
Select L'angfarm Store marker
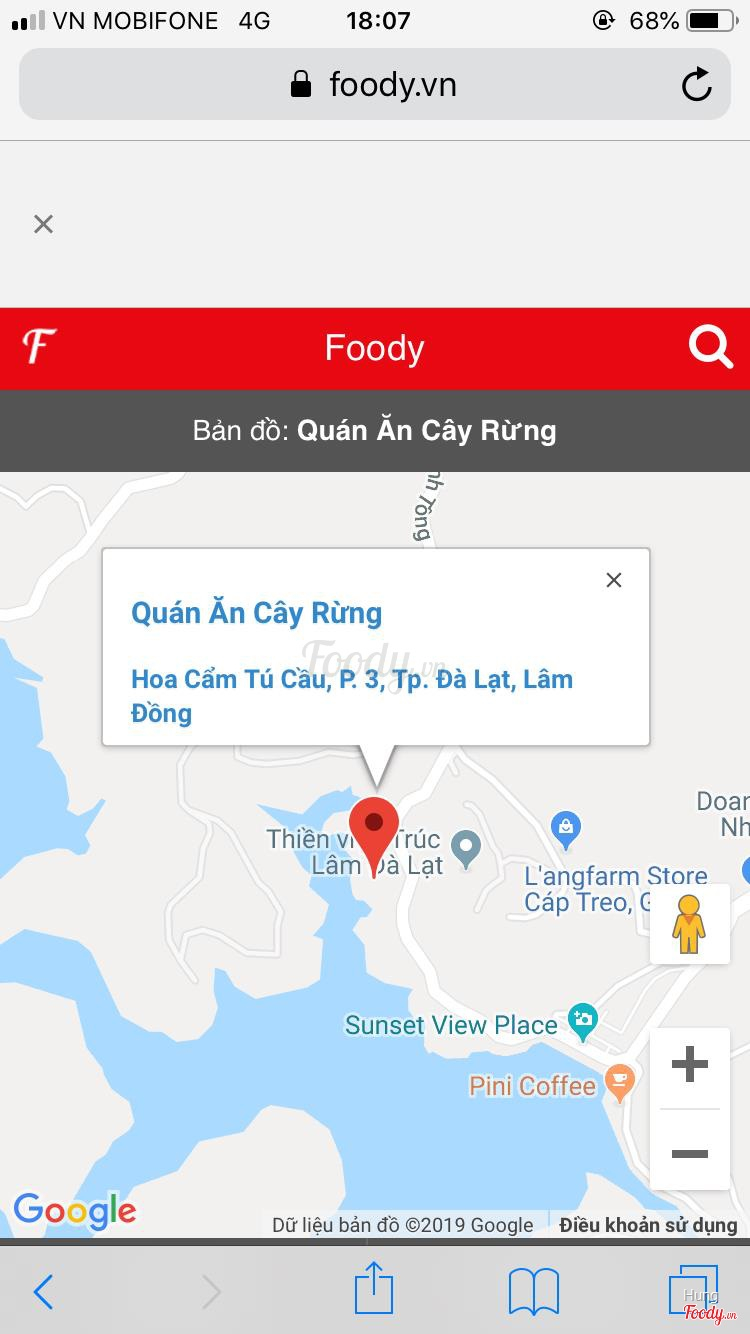point(566,827)
